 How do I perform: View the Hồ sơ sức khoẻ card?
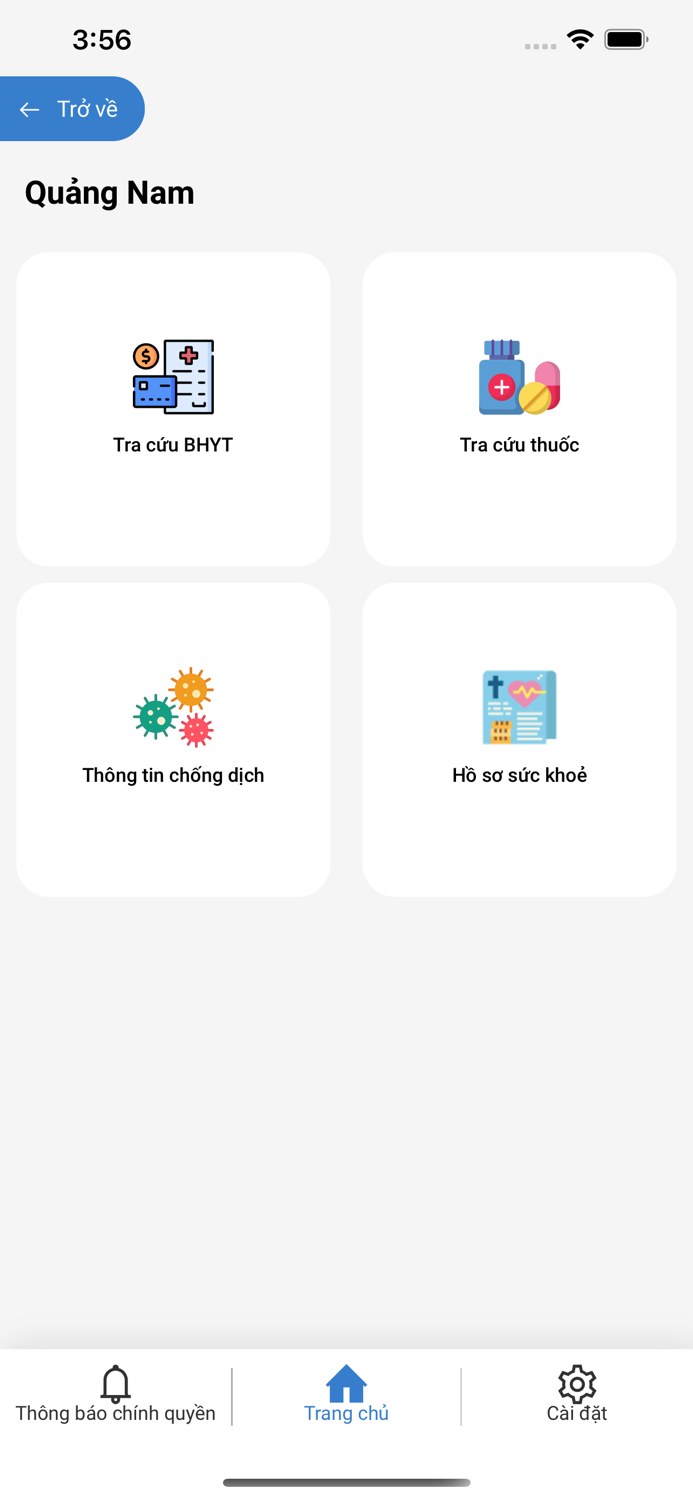point(519,738)
